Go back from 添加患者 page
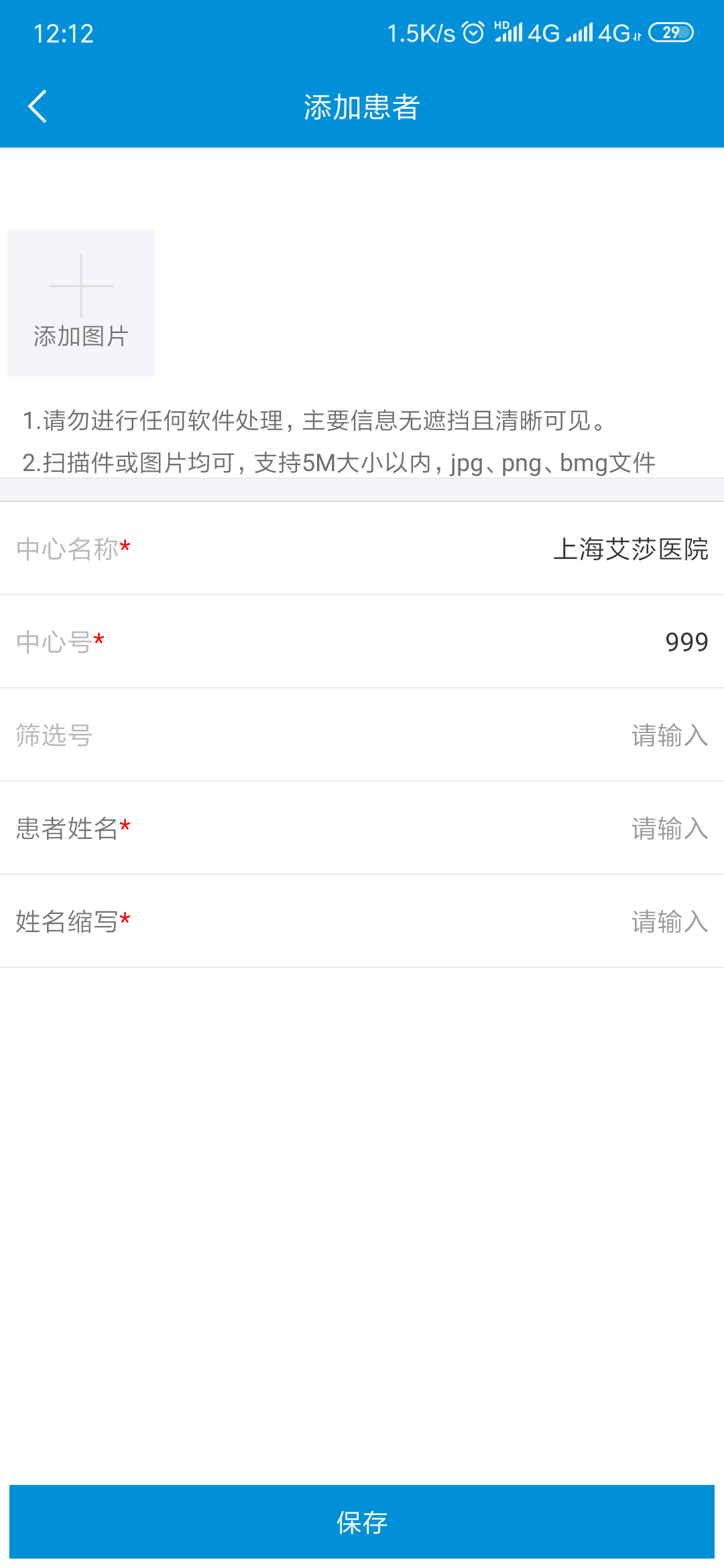 click(x=38, y=107)
